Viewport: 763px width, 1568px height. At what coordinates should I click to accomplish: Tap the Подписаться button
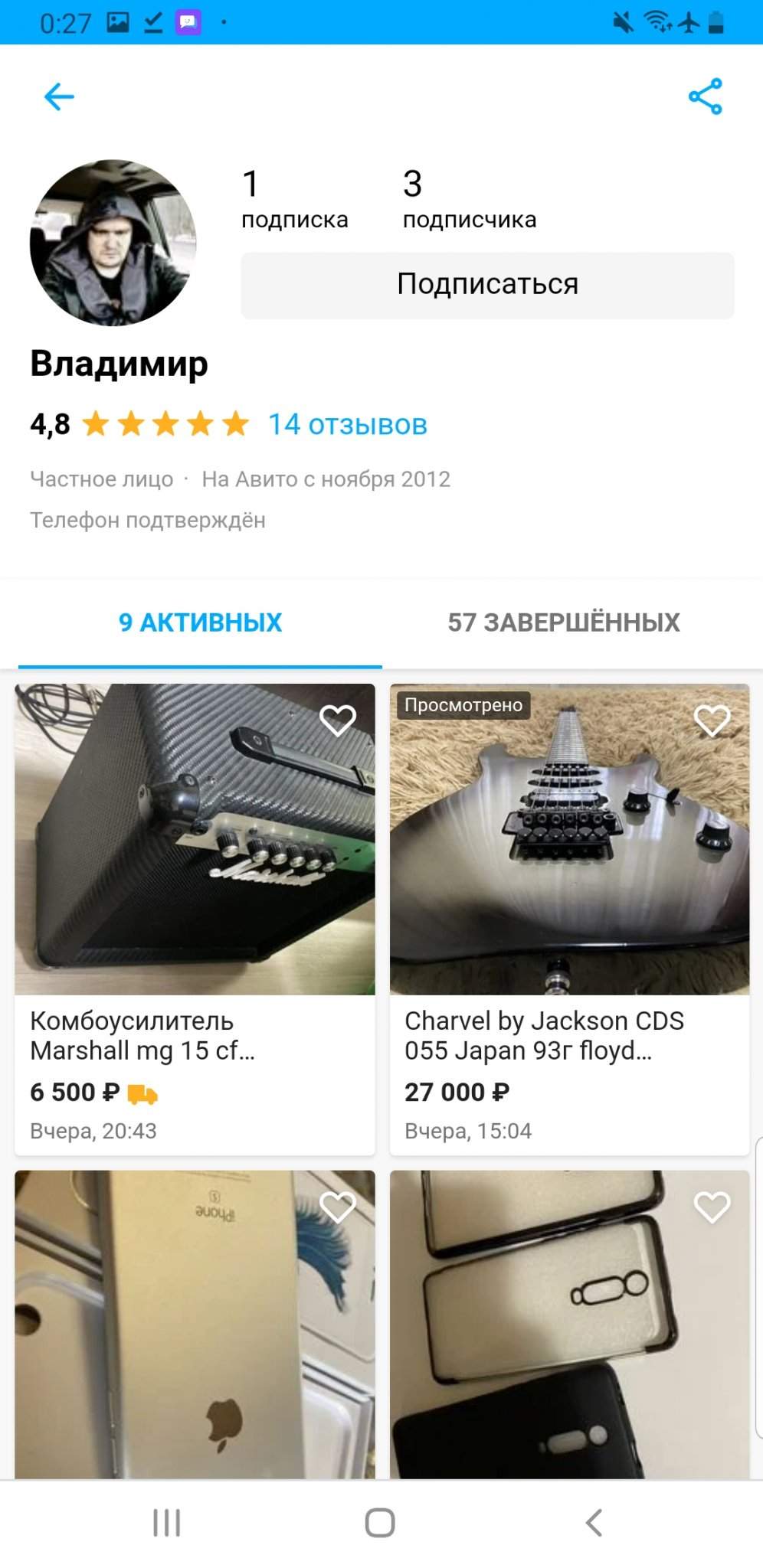487,285
